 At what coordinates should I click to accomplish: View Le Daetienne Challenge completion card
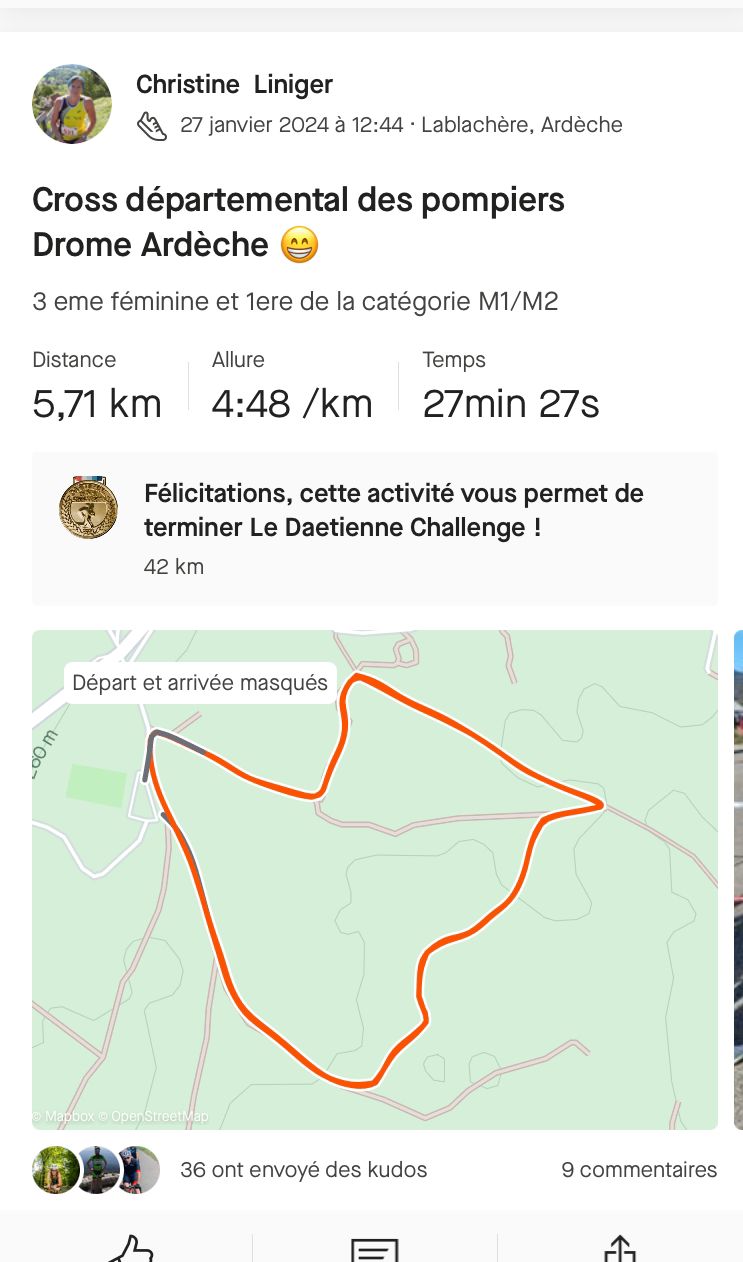[375, 528]
